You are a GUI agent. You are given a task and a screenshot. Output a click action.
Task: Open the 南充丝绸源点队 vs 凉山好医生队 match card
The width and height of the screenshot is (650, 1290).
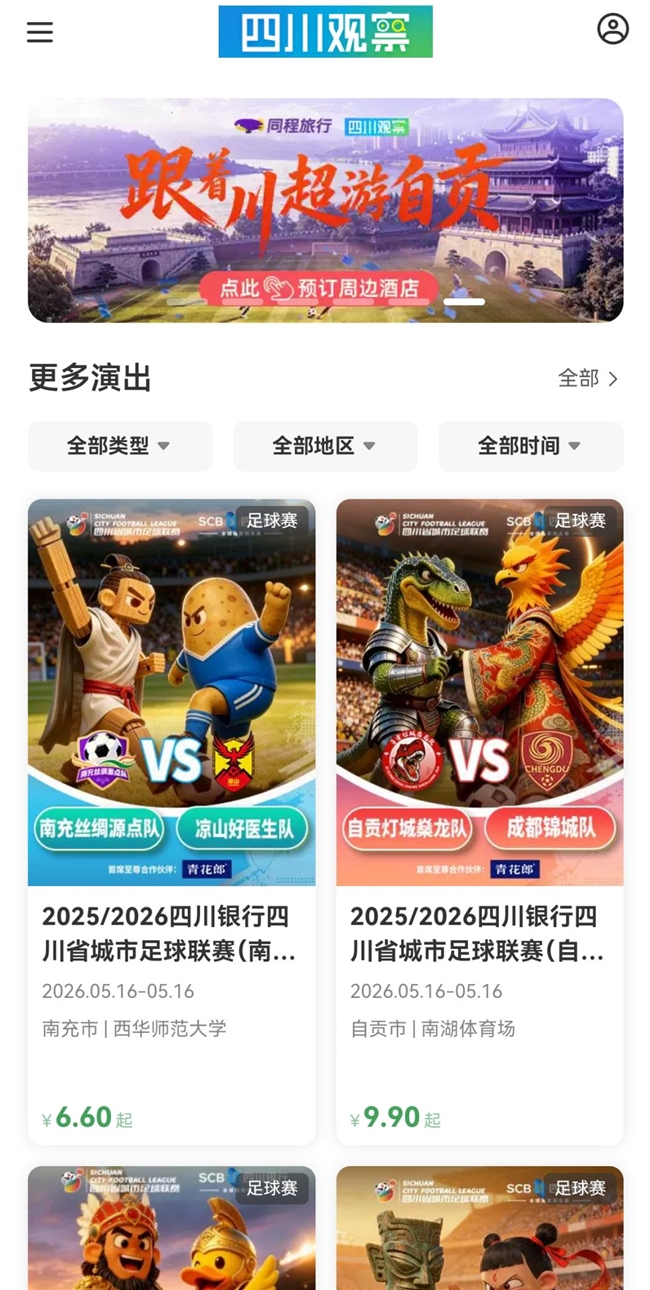tap(172, 821)
